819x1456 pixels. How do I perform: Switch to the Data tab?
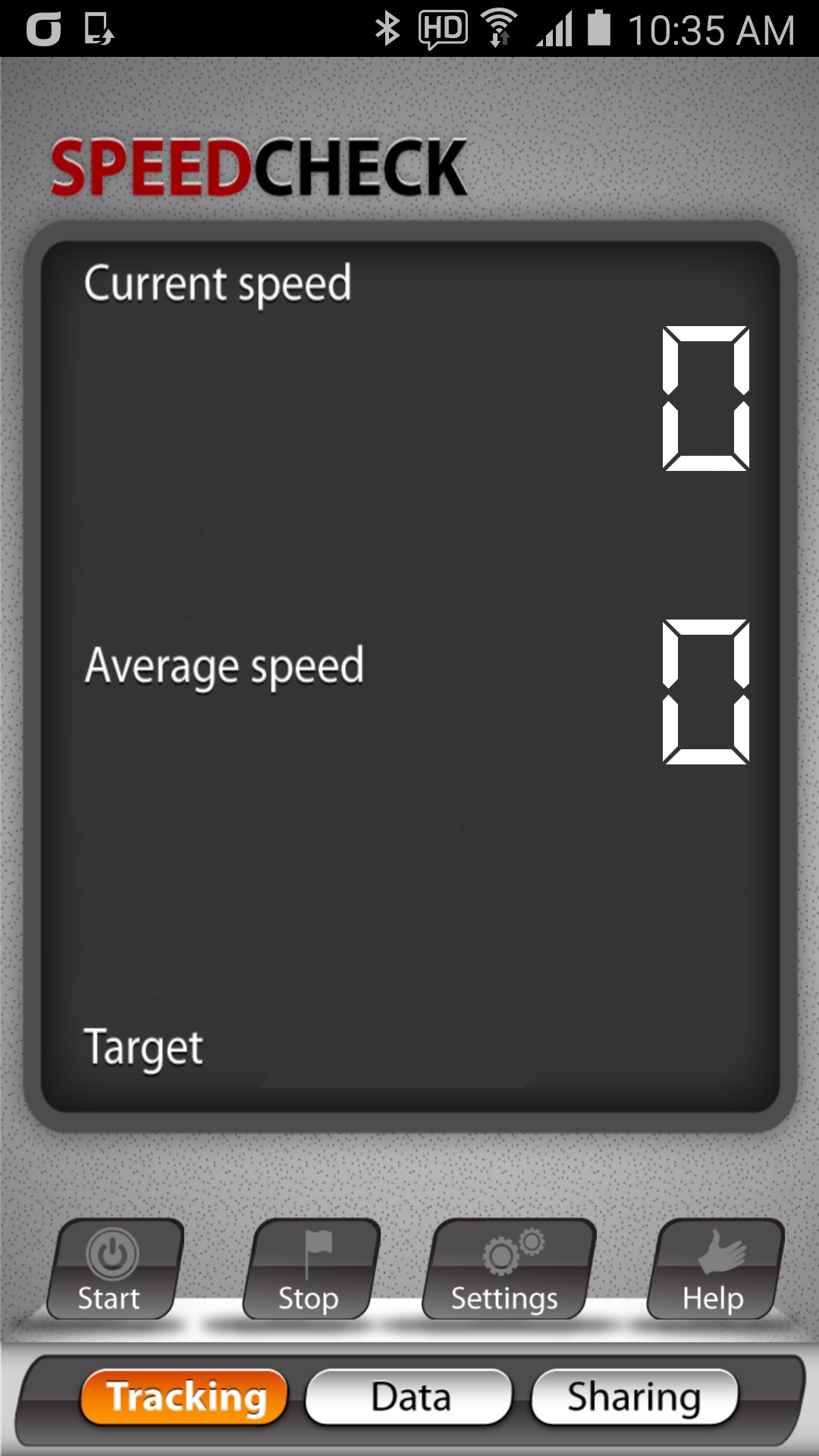click(x=407, y=1394)
